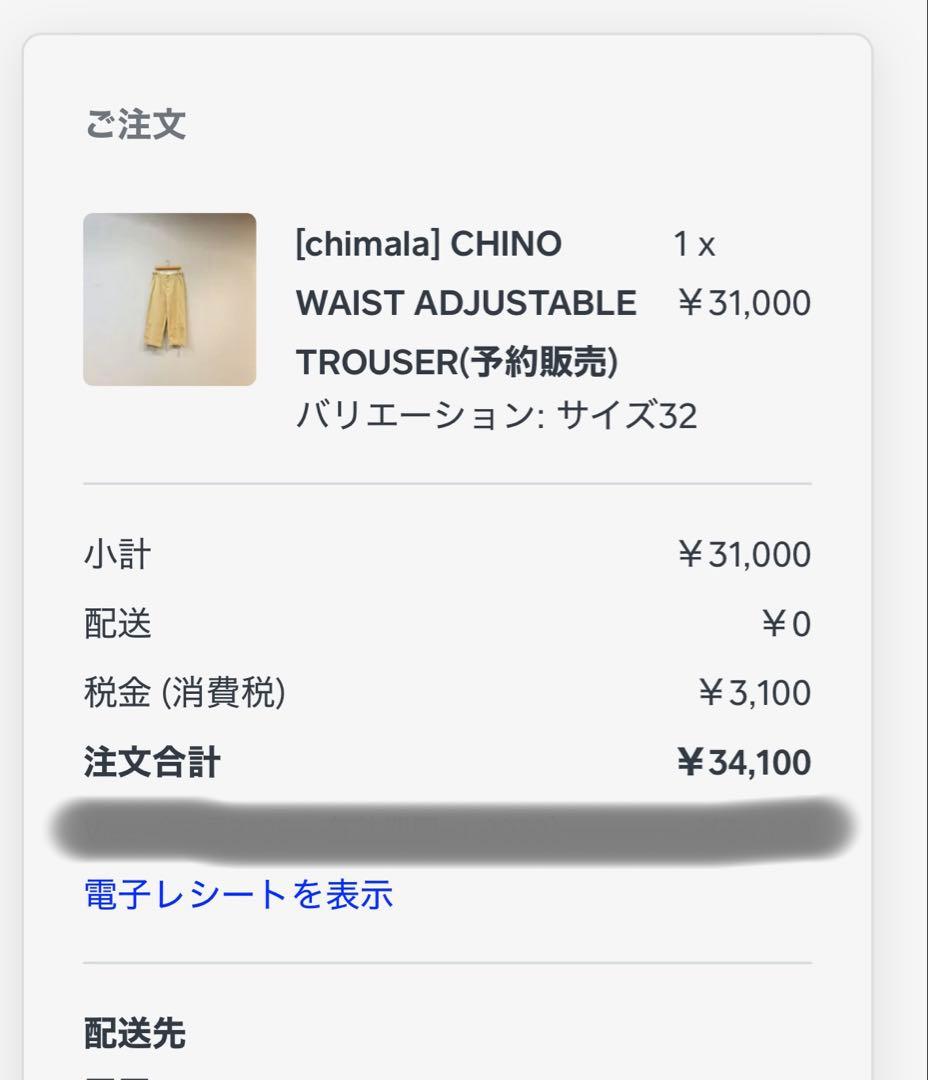Click the 配送 shipping row
This screenshot has width=928, height=1080.
click(x=118, y=623)
